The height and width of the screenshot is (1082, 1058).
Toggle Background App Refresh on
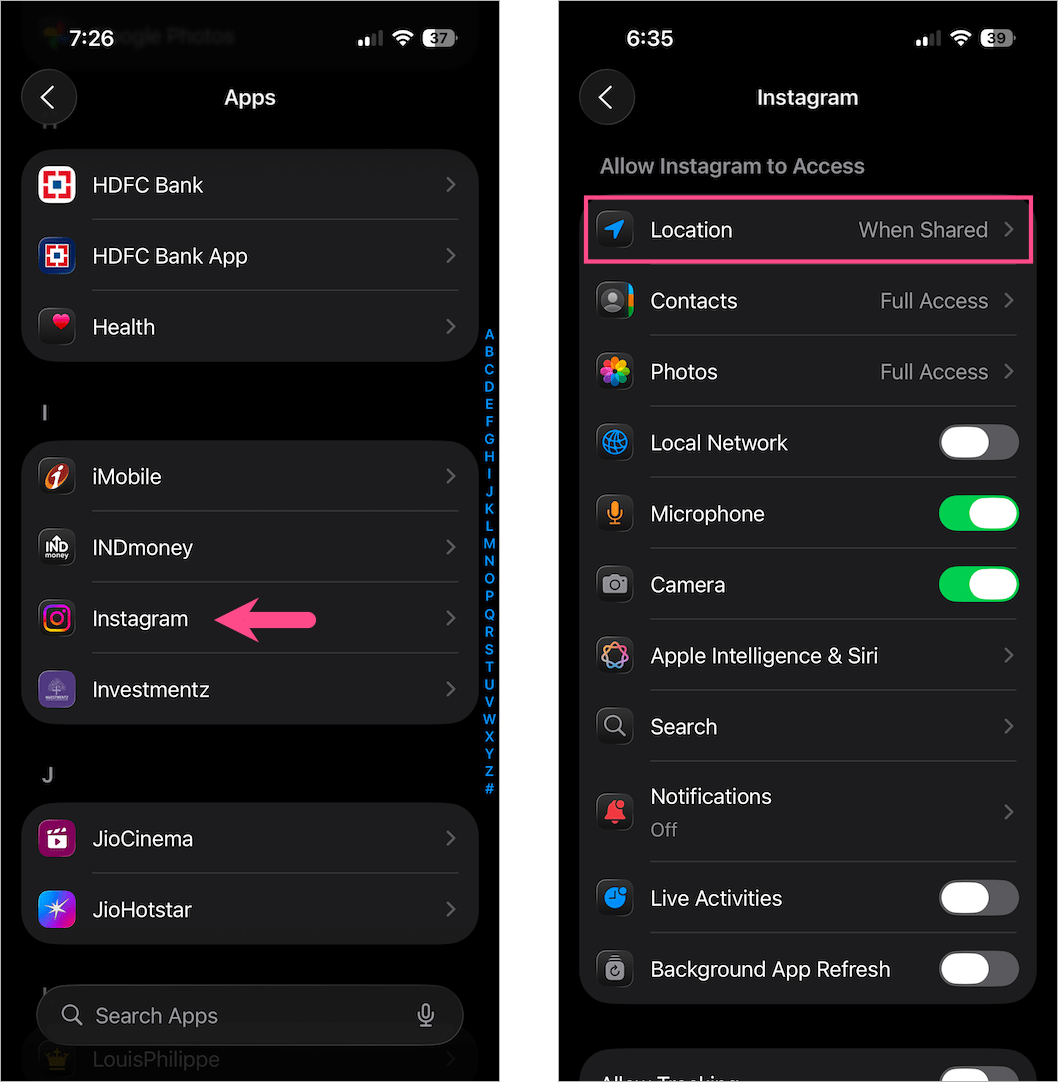click(978, 968)
